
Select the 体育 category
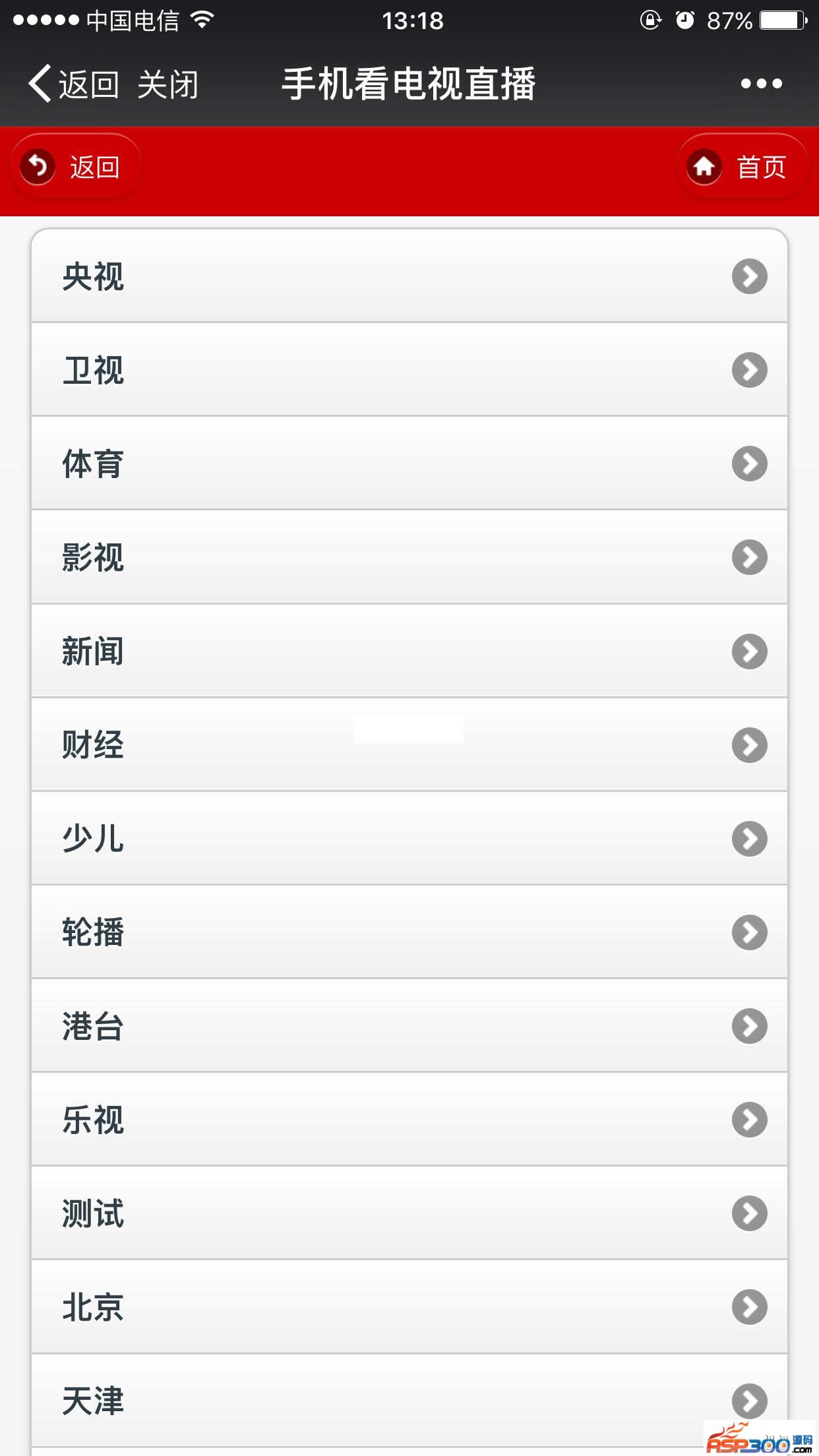(409, 464)
